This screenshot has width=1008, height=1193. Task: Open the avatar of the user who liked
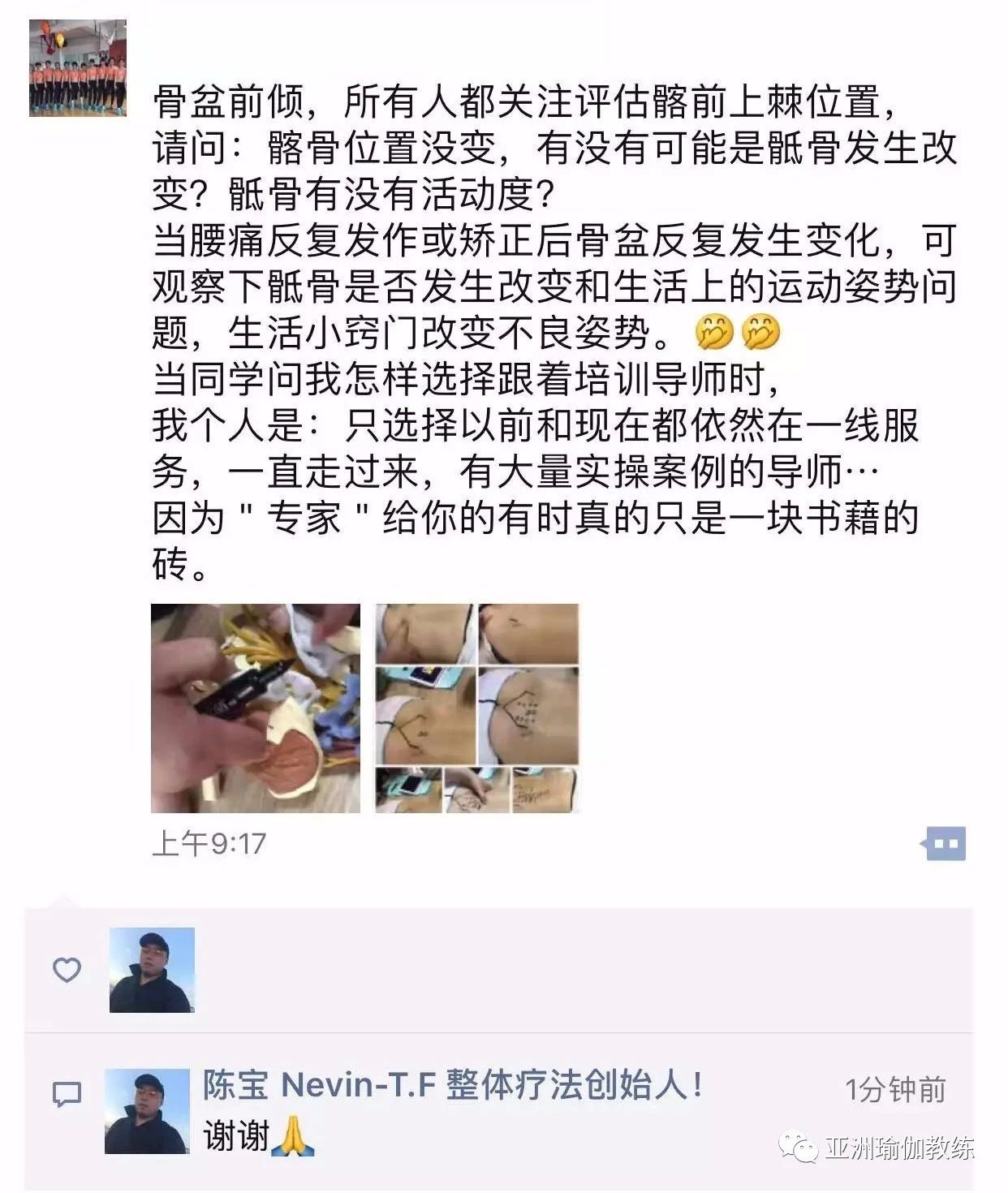tap(152, 970)
